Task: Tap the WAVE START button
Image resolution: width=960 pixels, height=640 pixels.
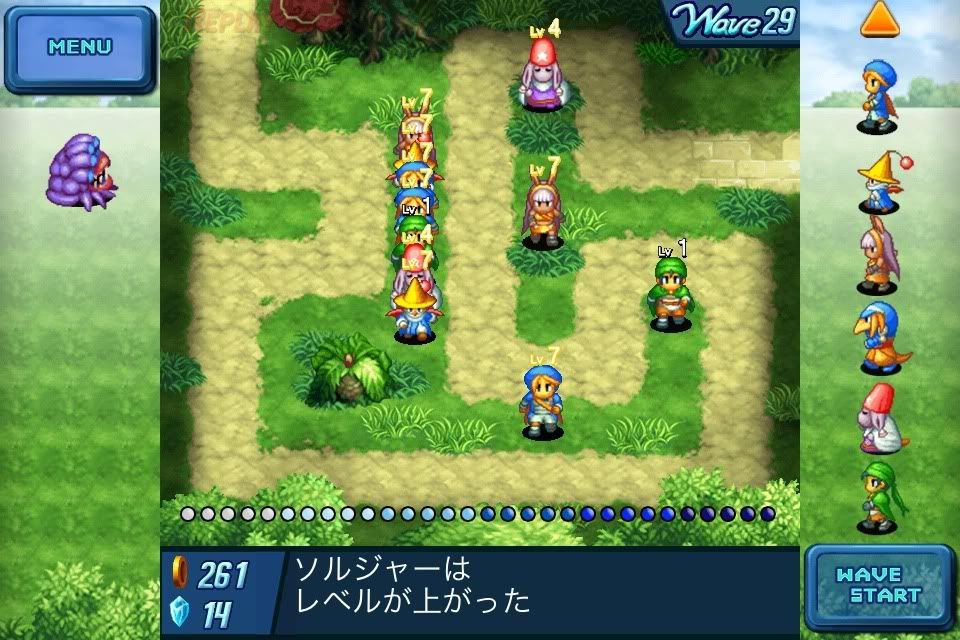Action: pos(879,585)
